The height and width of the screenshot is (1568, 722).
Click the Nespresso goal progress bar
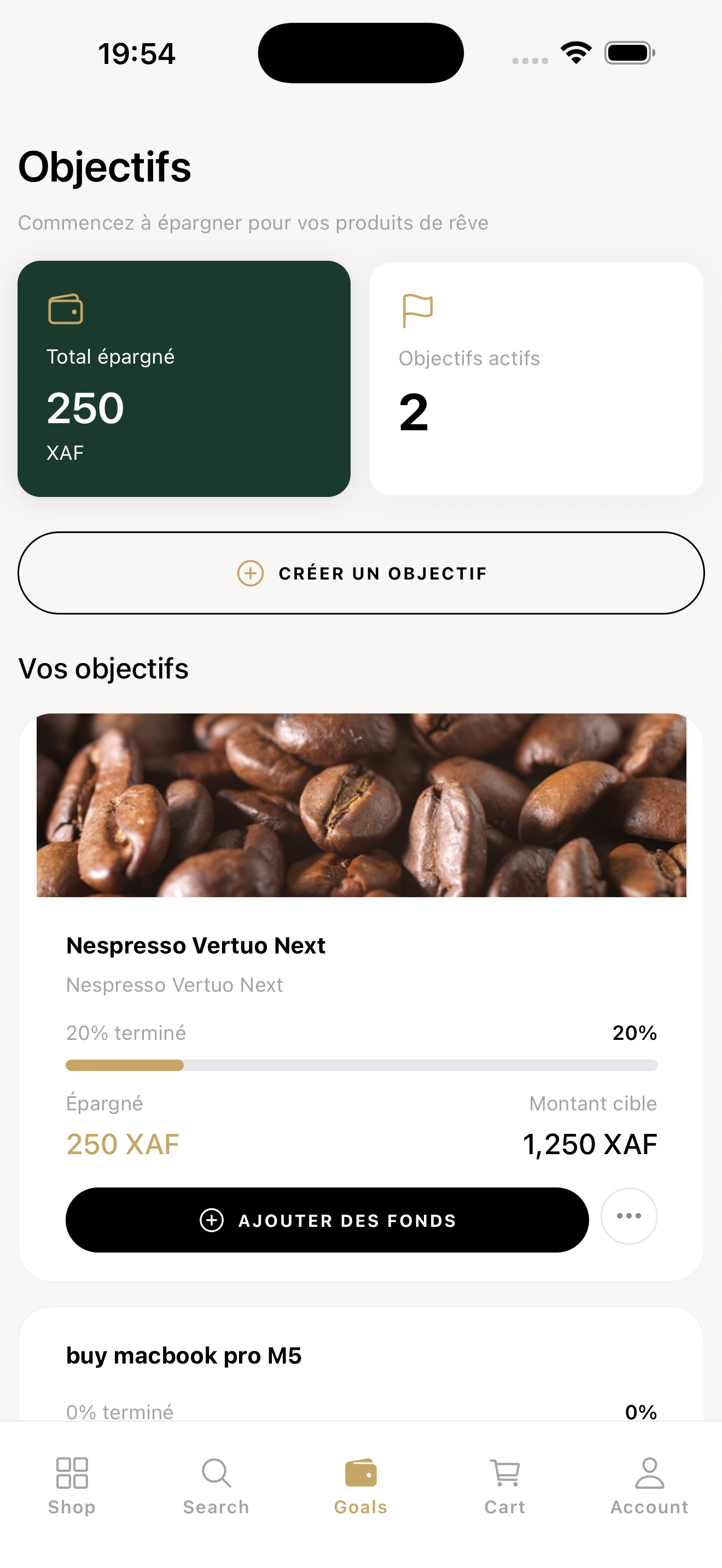pos(360,1064)
